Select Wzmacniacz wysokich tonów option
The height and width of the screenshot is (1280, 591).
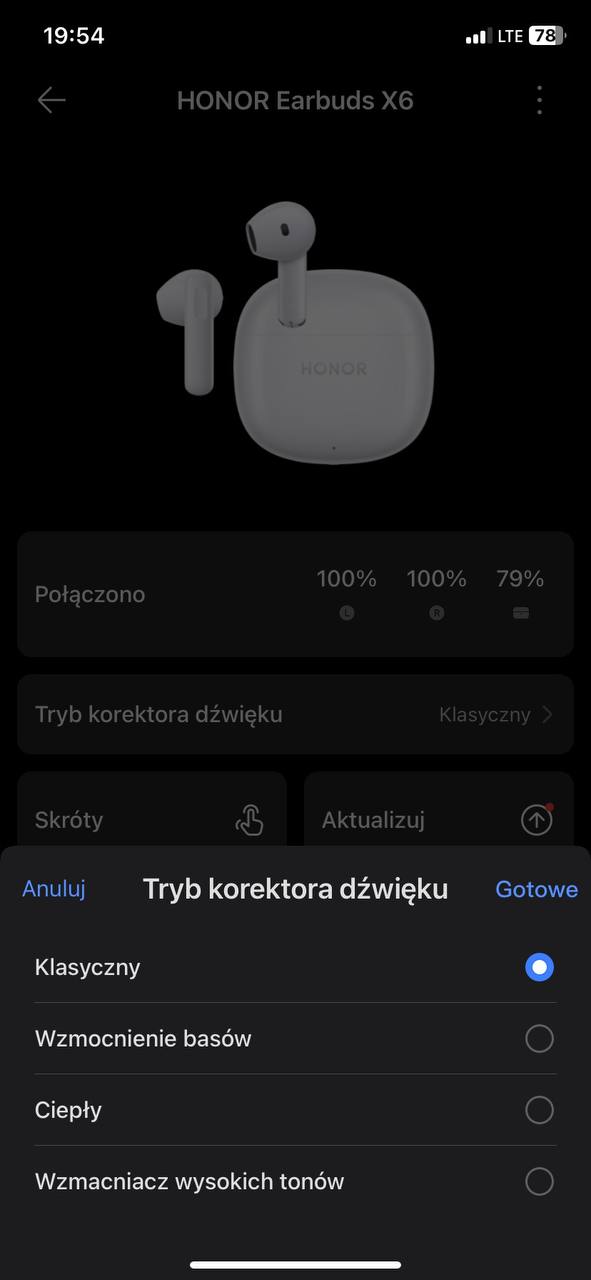(295, 1182)
